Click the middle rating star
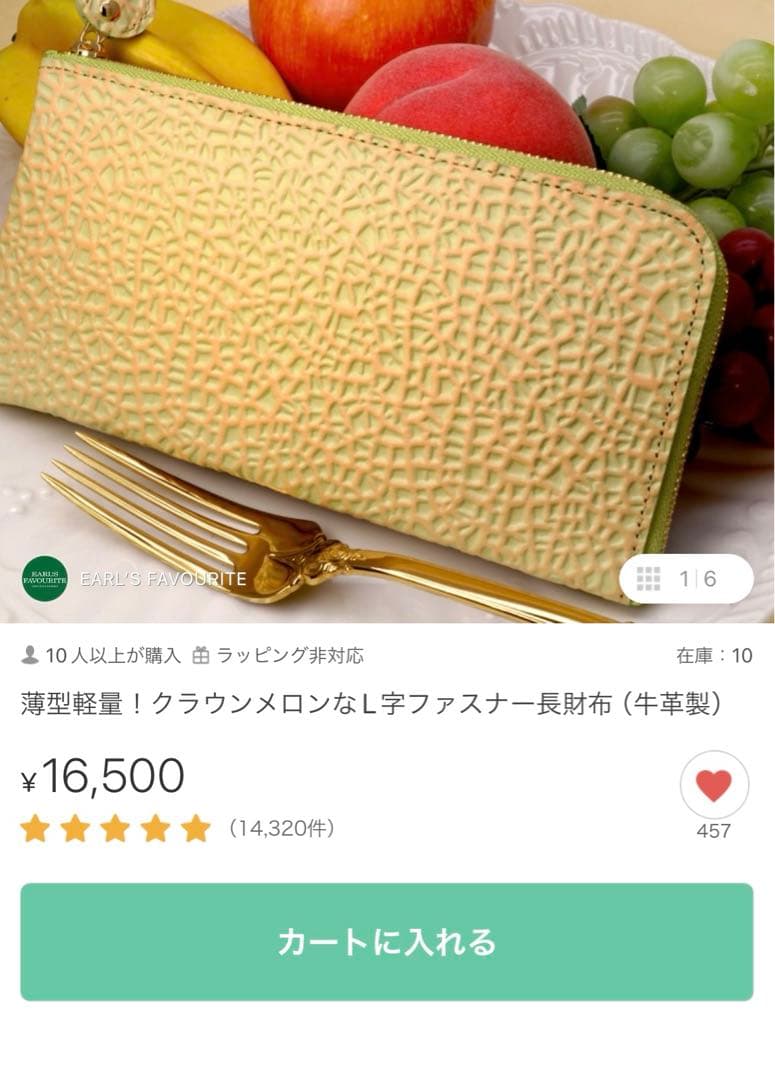775x1080 pixels. click(x=114, y=828)
